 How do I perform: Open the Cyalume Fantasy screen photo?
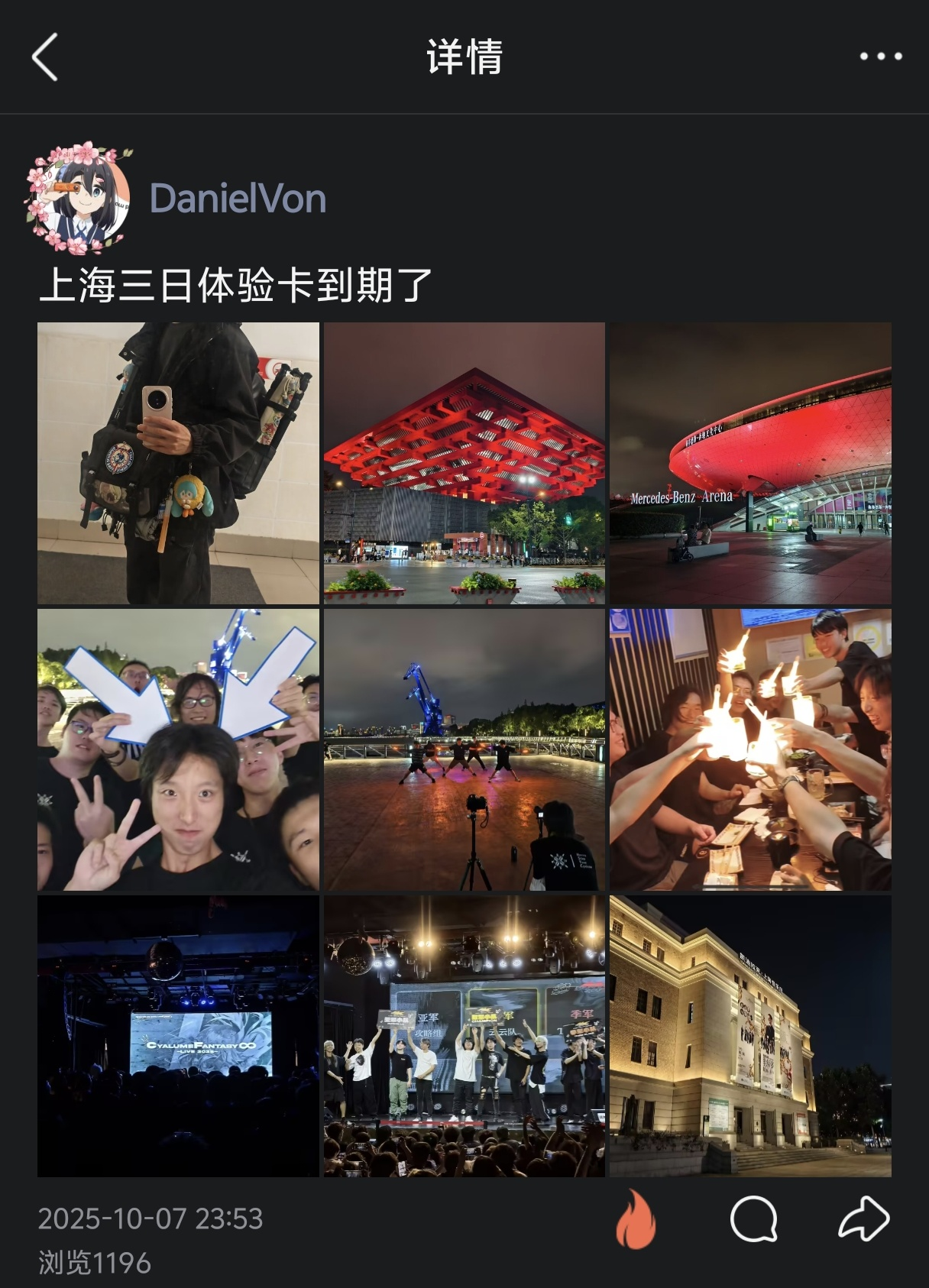tap(178, 1036)
